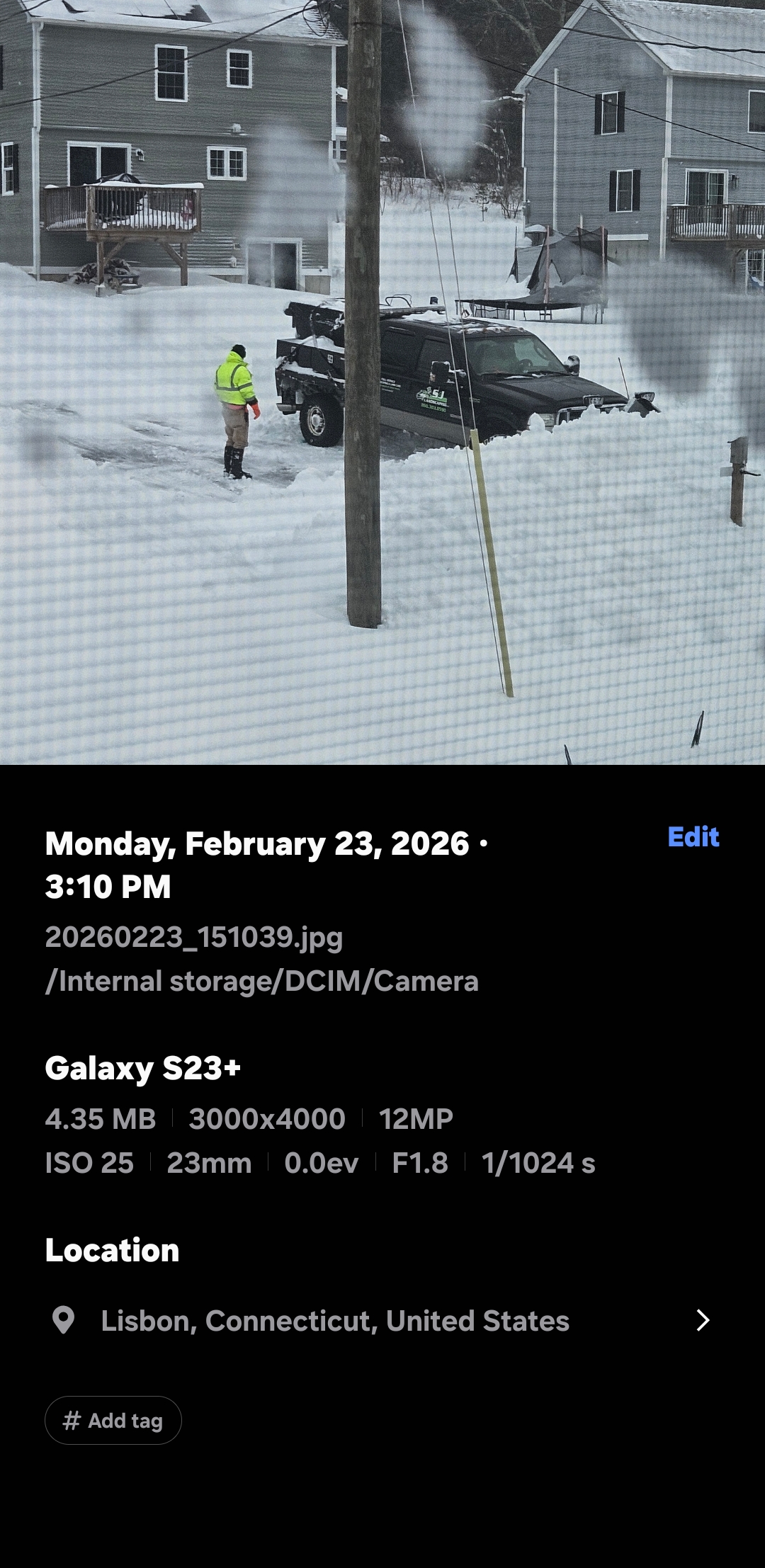Tap Edit to change photo details
This screenshot has width=765, height=1568.
pyautogui.click(x=693, y=837)
